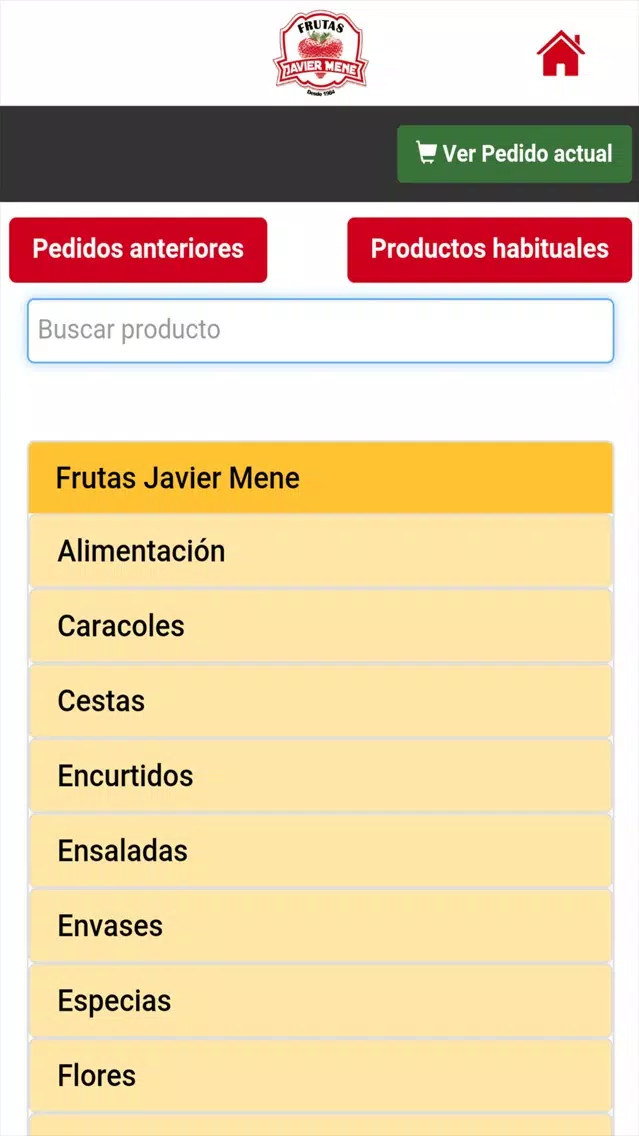
Task: Open the Flores category
Action: click(320, 1076)
